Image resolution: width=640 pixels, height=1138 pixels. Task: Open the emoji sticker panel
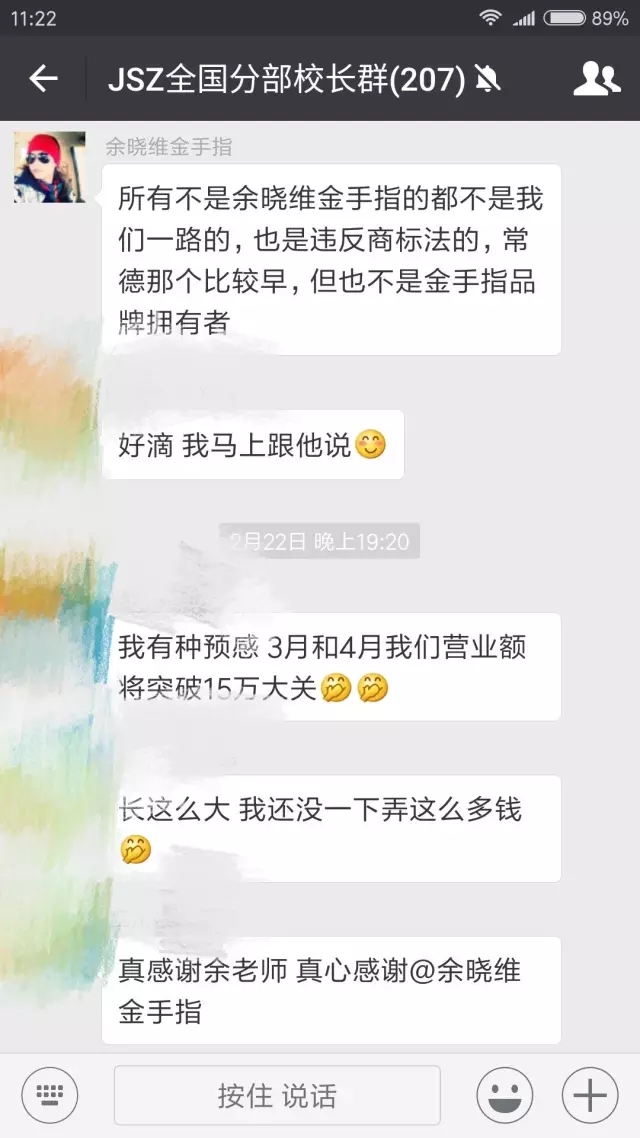(x=504, y=1096)
